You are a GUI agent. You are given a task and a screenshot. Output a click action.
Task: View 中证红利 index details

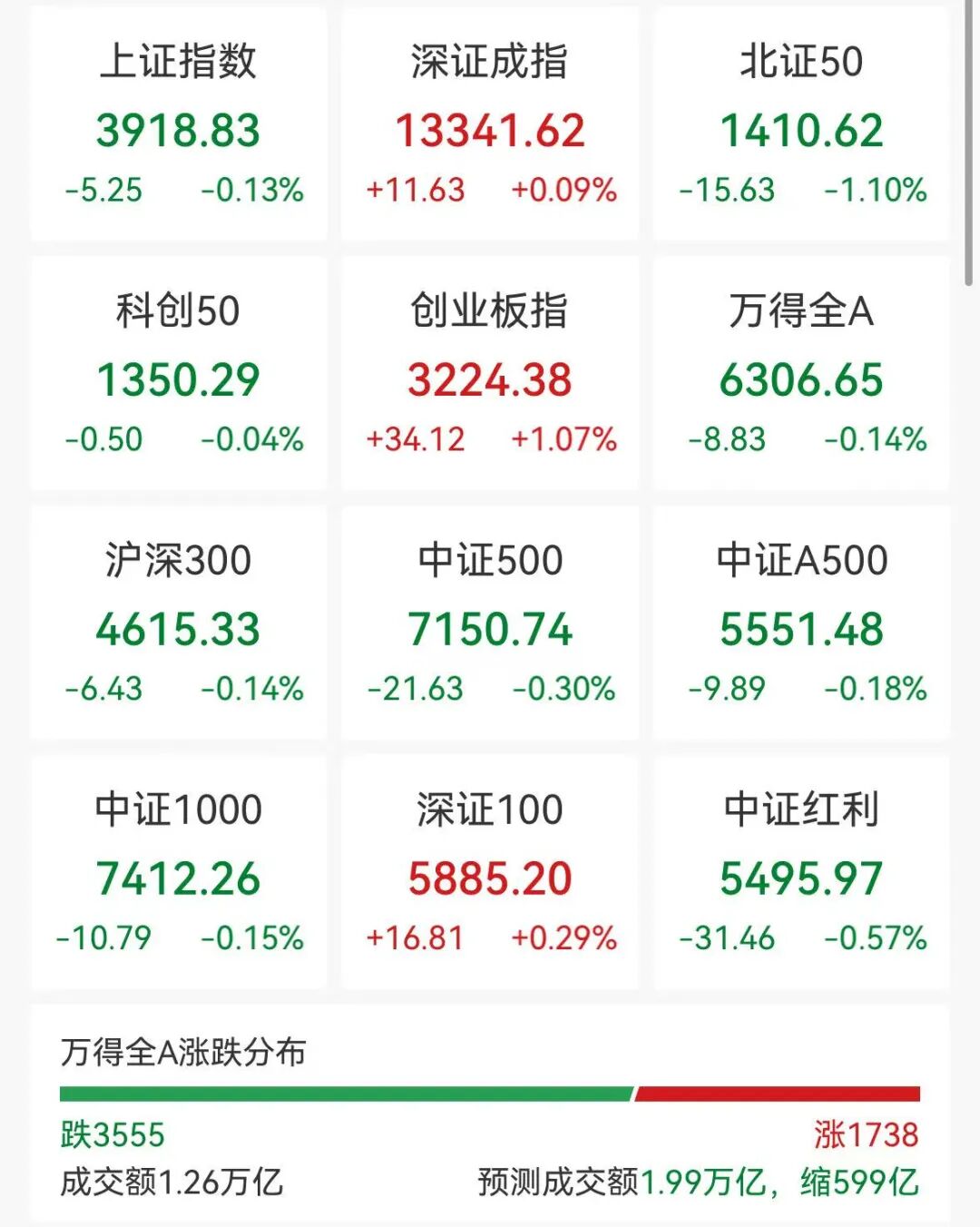pos(801,873)
